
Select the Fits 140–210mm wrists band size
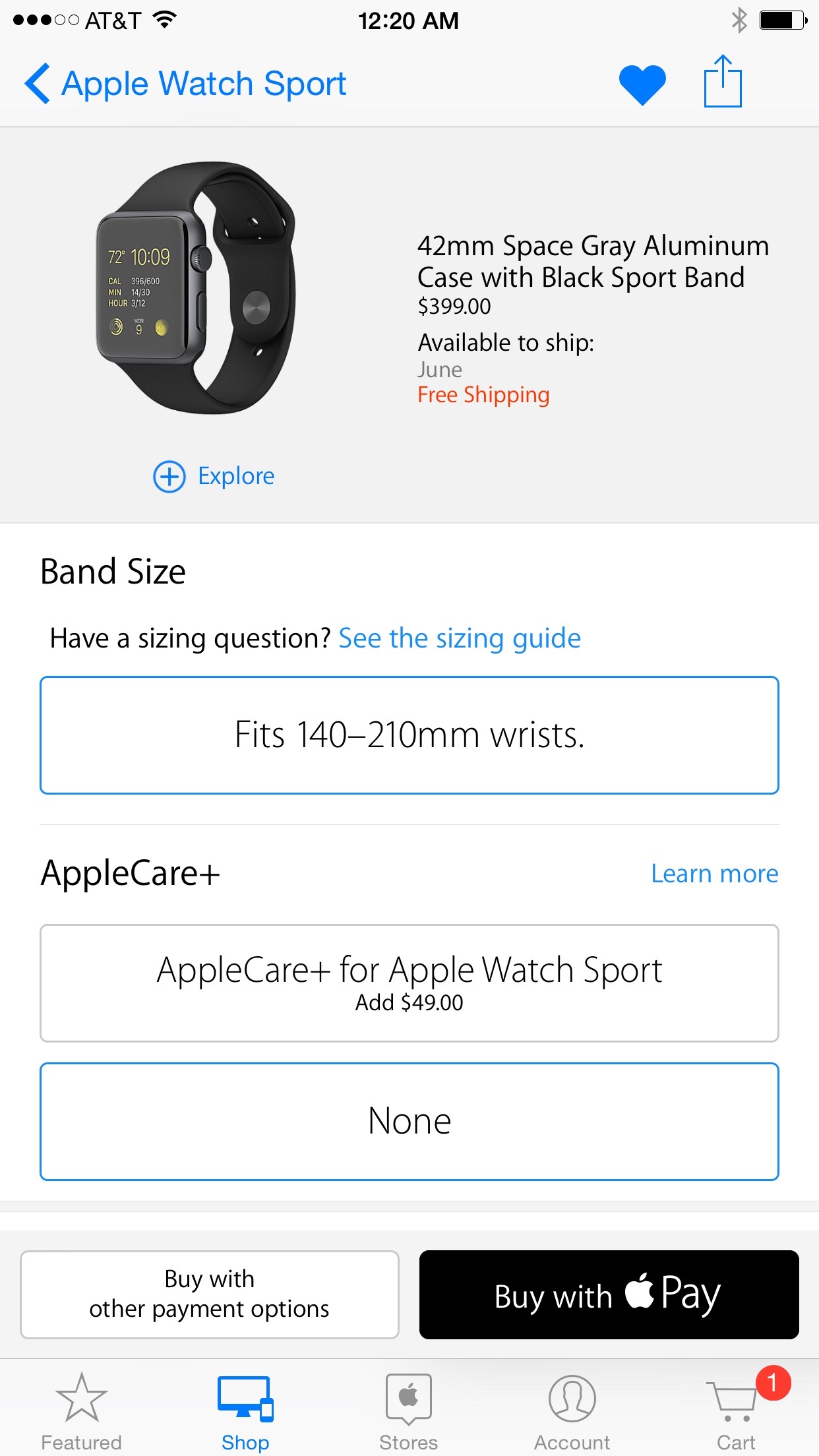coord(409,735)
